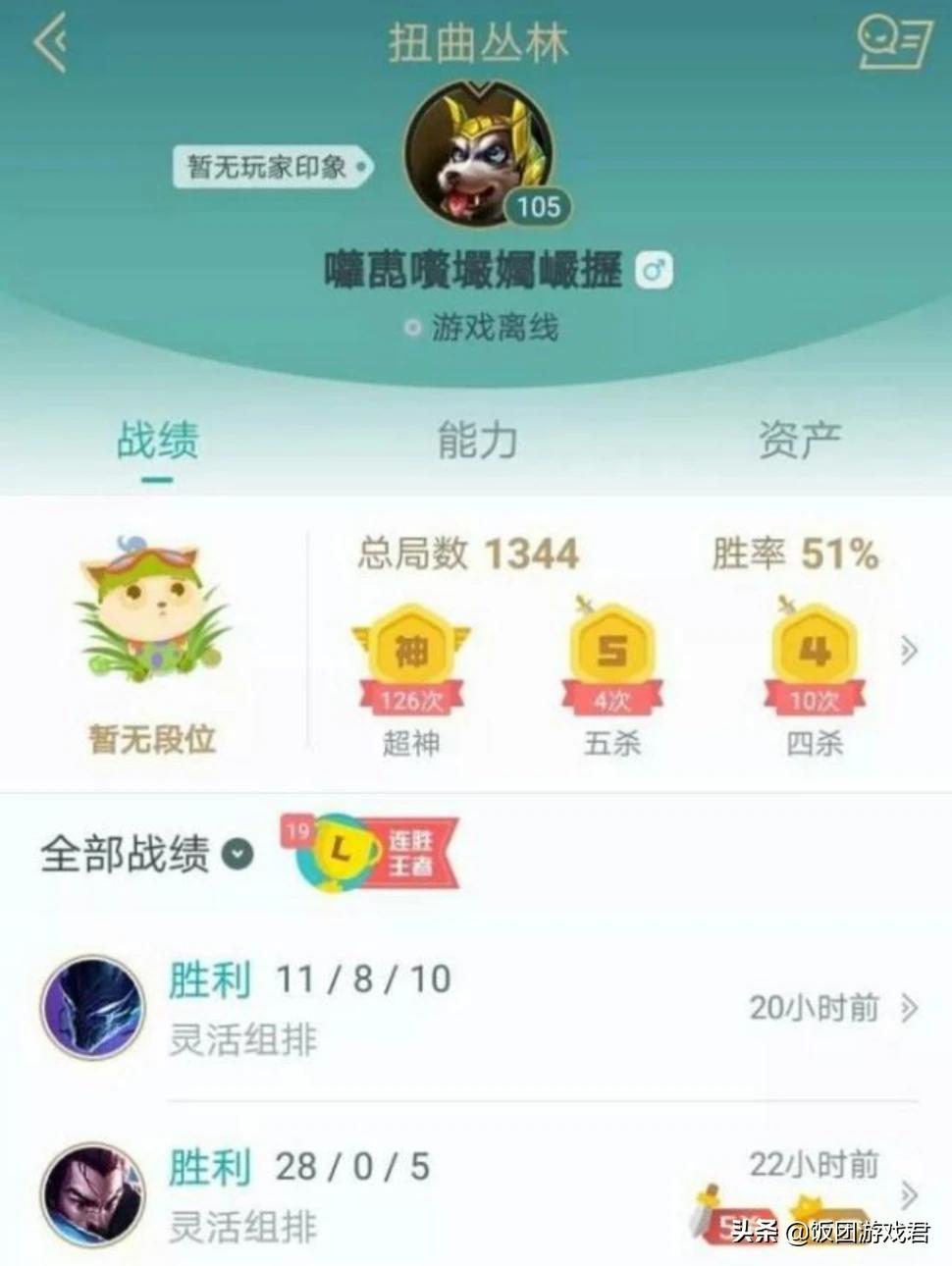Open the chat message icon
The height and width of the screenshot is (1266, 952).
point(891,43)
